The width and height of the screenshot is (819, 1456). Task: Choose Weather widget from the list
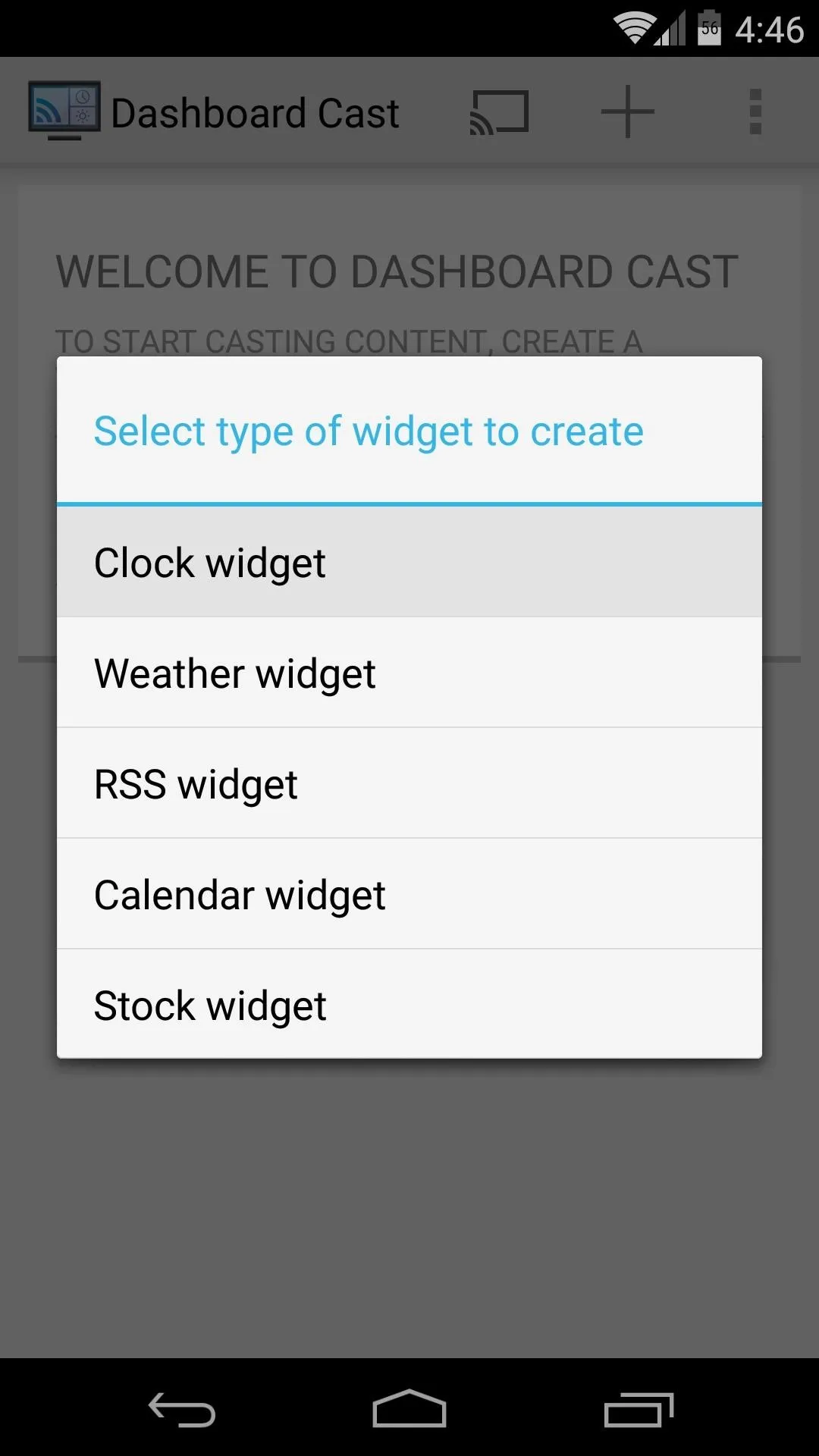coord(409,673)
